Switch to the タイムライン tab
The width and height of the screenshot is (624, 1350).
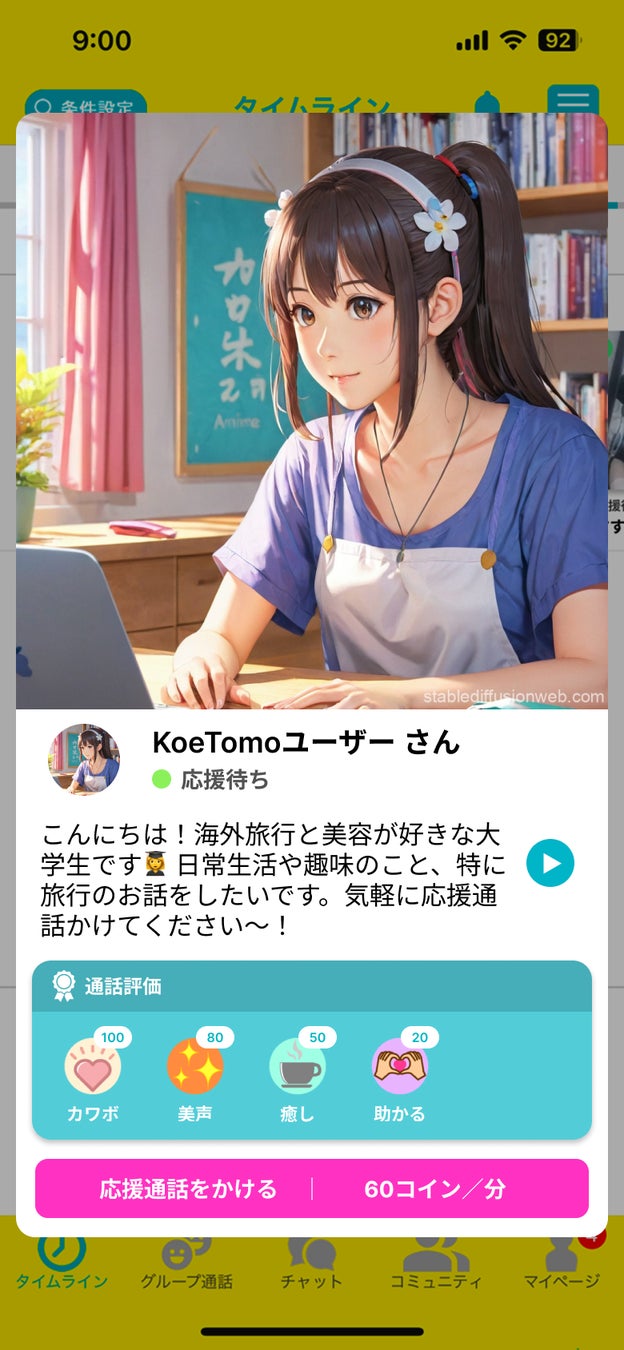click(61, 1263)
